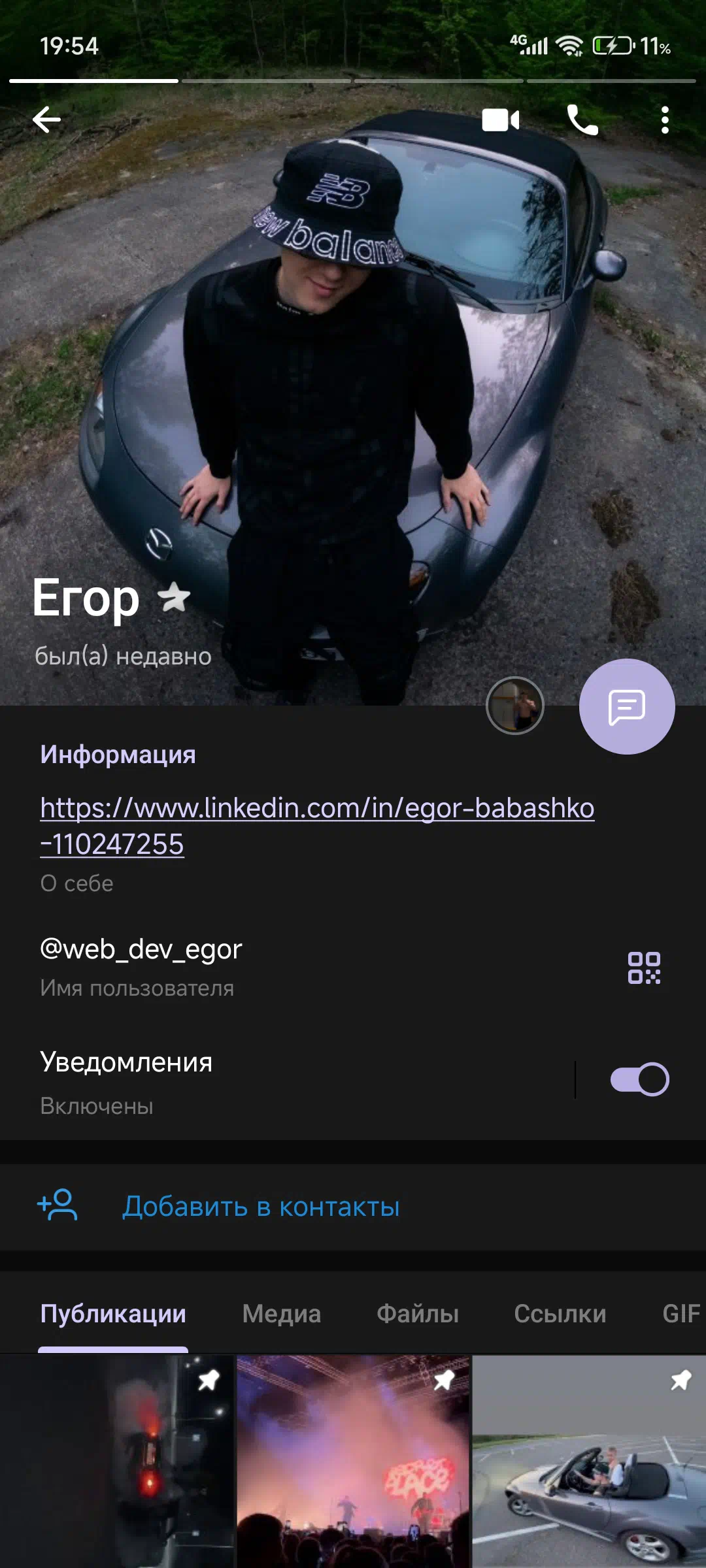The width and height of the screenshot is (706, 1568).
Task: Open chat via the message floating button
Action: (x=626, y=706)
